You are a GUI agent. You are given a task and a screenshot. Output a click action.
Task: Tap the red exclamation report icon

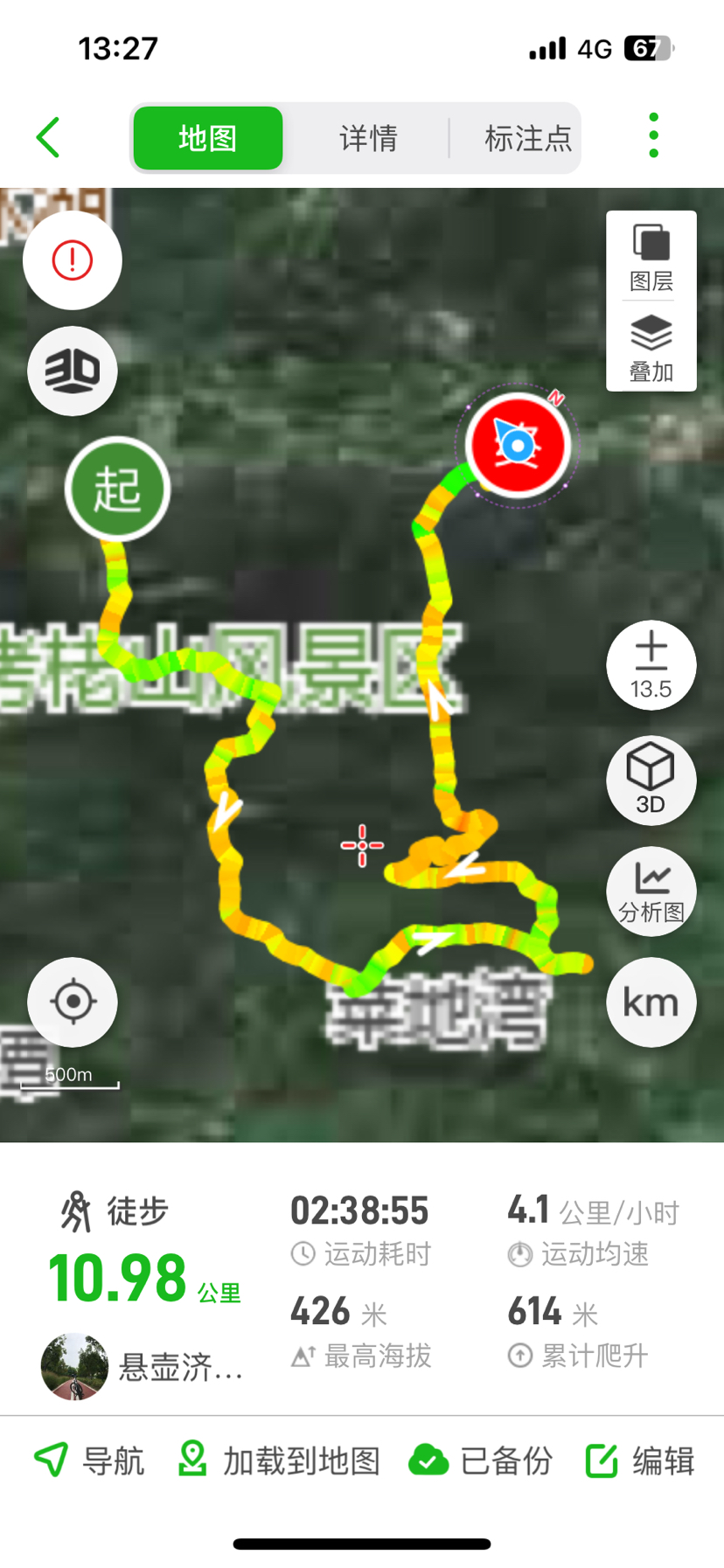pos(73,260)
